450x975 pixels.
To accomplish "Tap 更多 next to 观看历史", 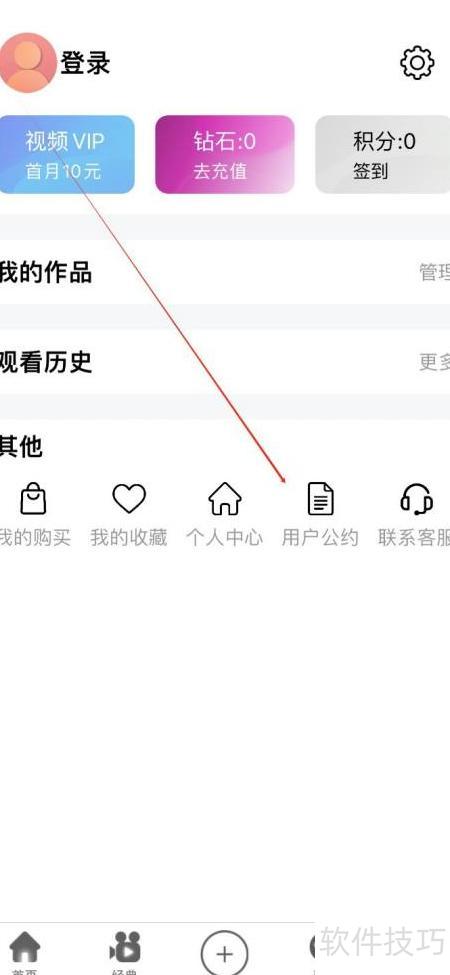I will [434, 362].
